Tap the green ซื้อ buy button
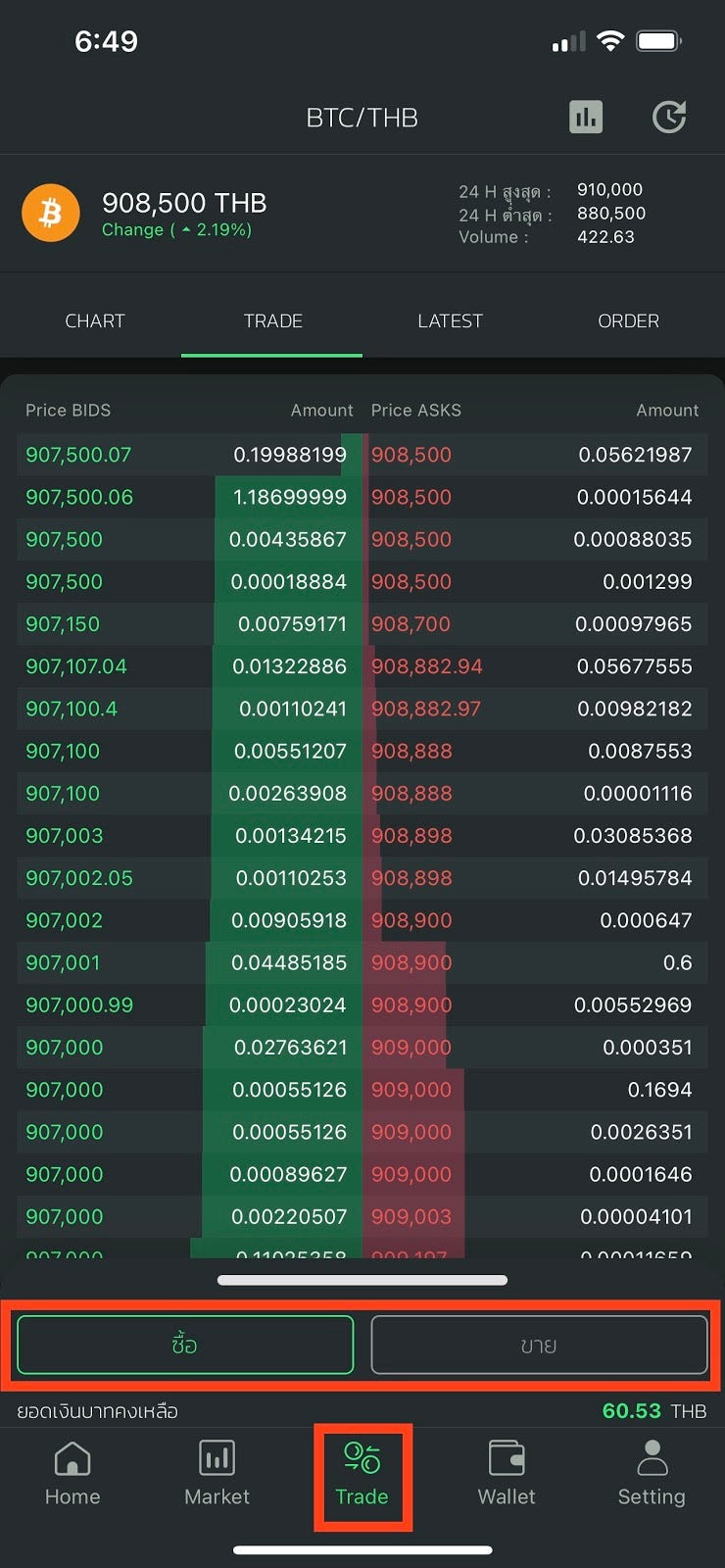This screenshot has height=1568, width=725. tap(185, 1345)
